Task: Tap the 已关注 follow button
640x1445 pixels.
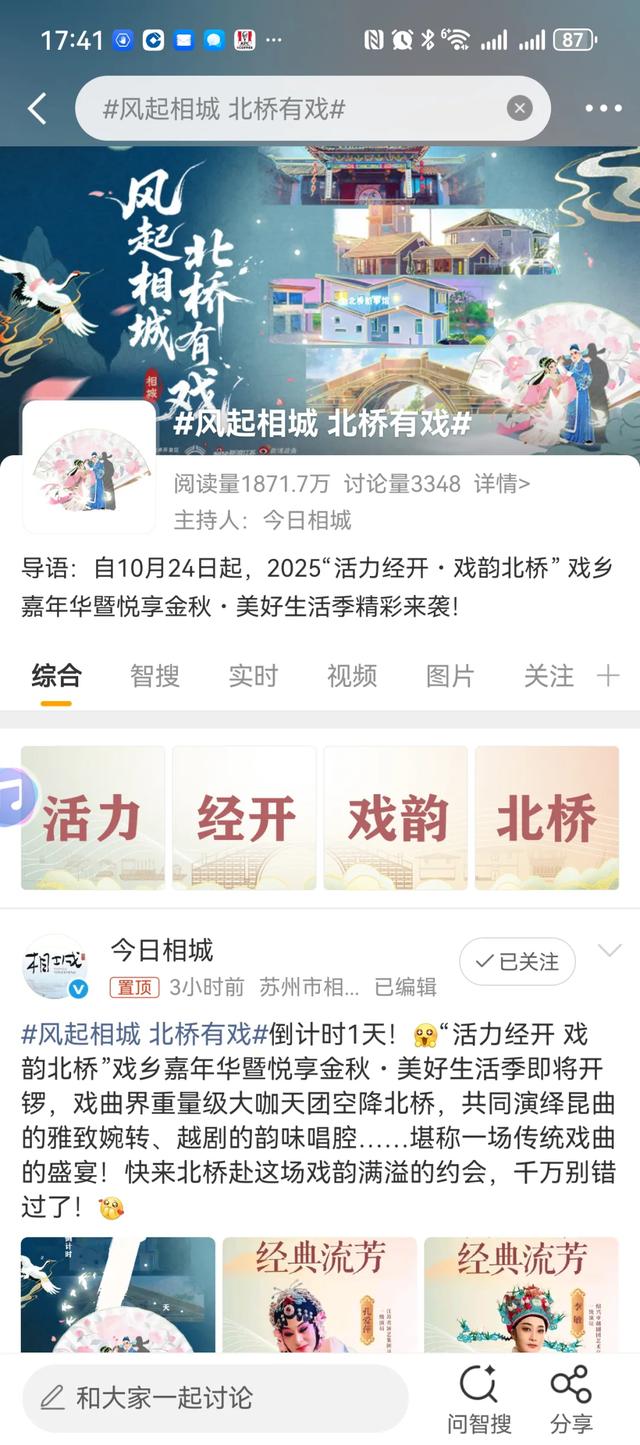Action: click(517, 962)
